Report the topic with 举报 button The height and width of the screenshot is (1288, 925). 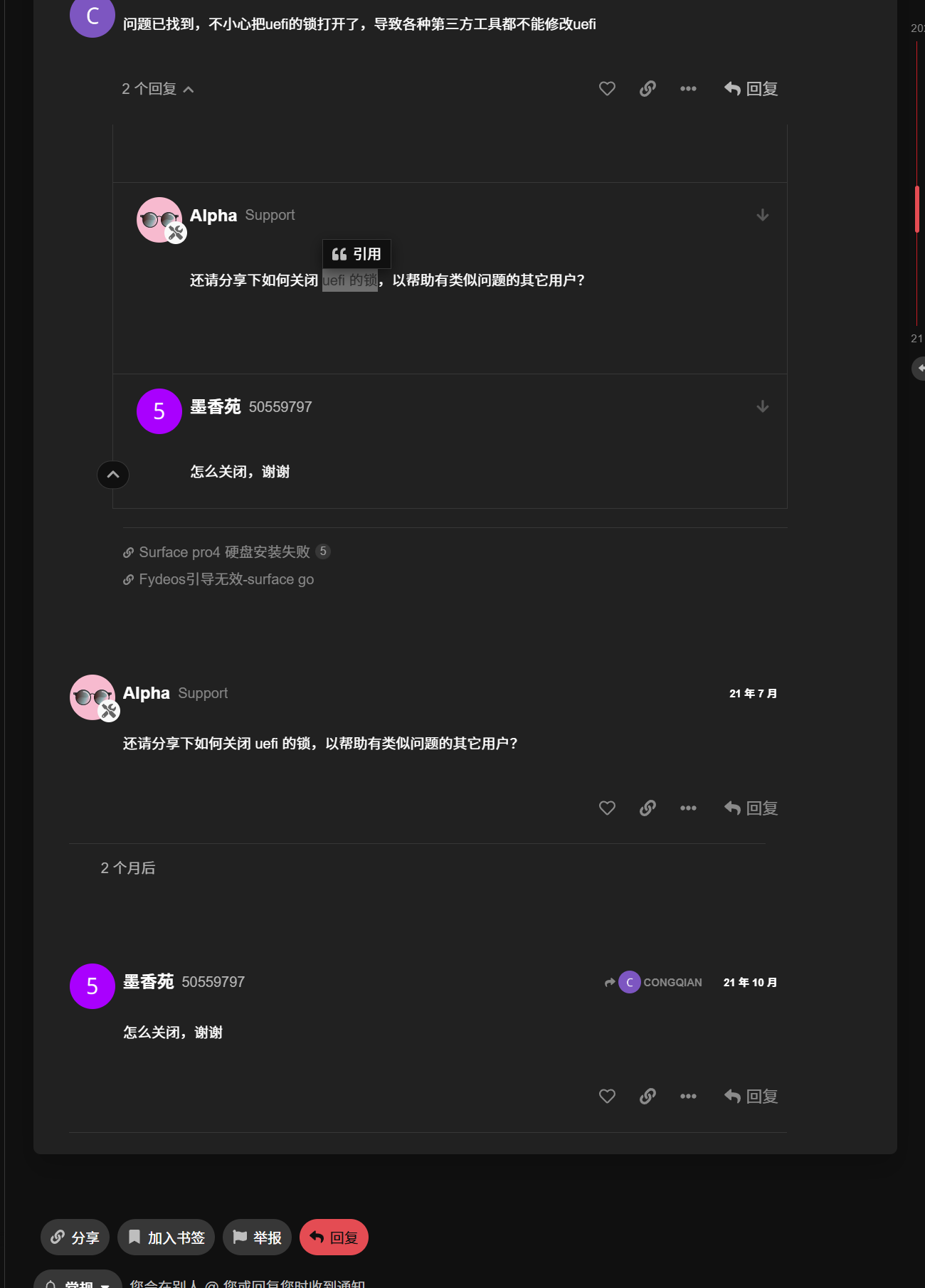coord(257,1237)
